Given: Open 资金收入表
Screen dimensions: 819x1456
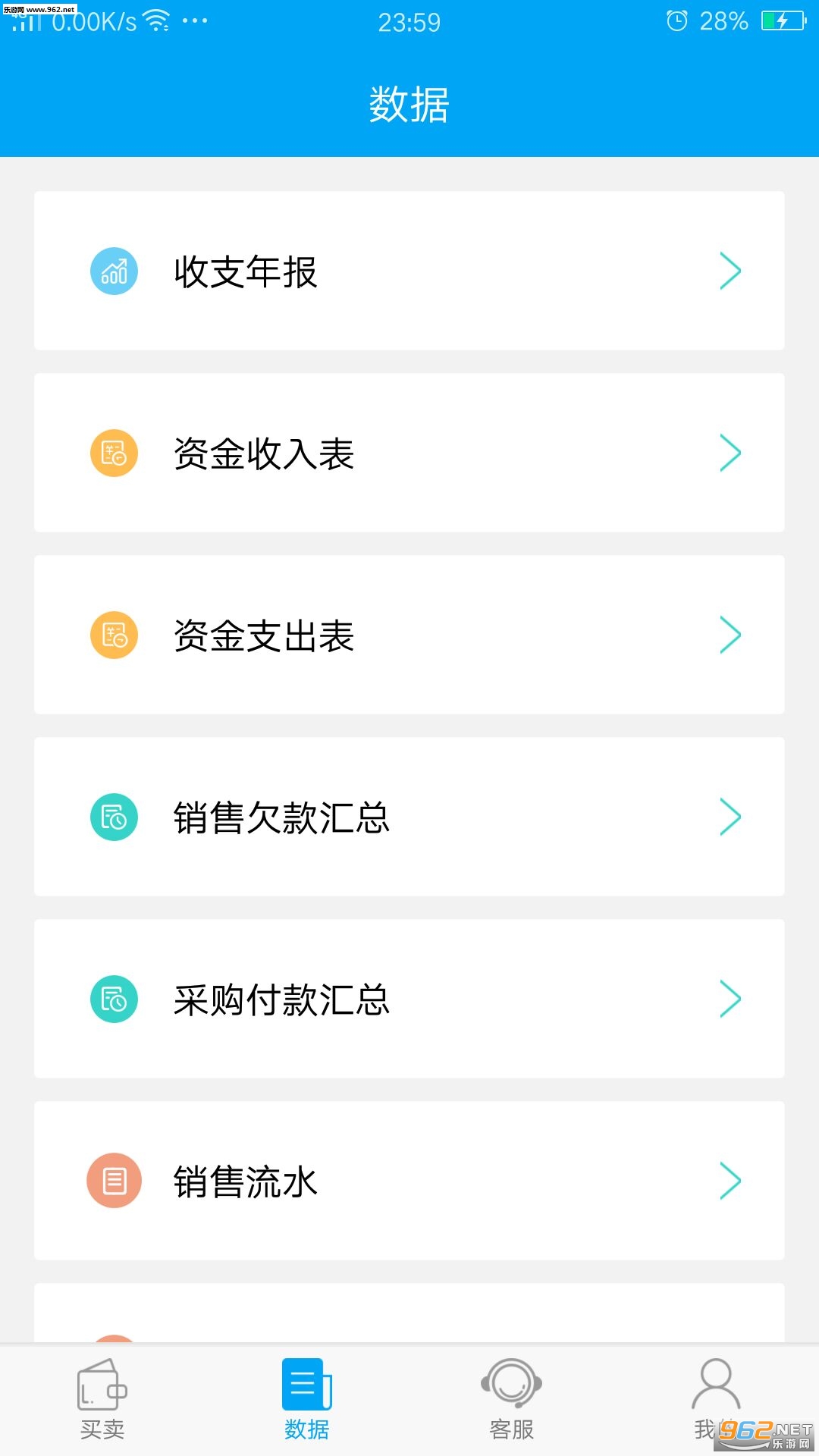Looking at the screenshot, I should (x=409, y=453).
